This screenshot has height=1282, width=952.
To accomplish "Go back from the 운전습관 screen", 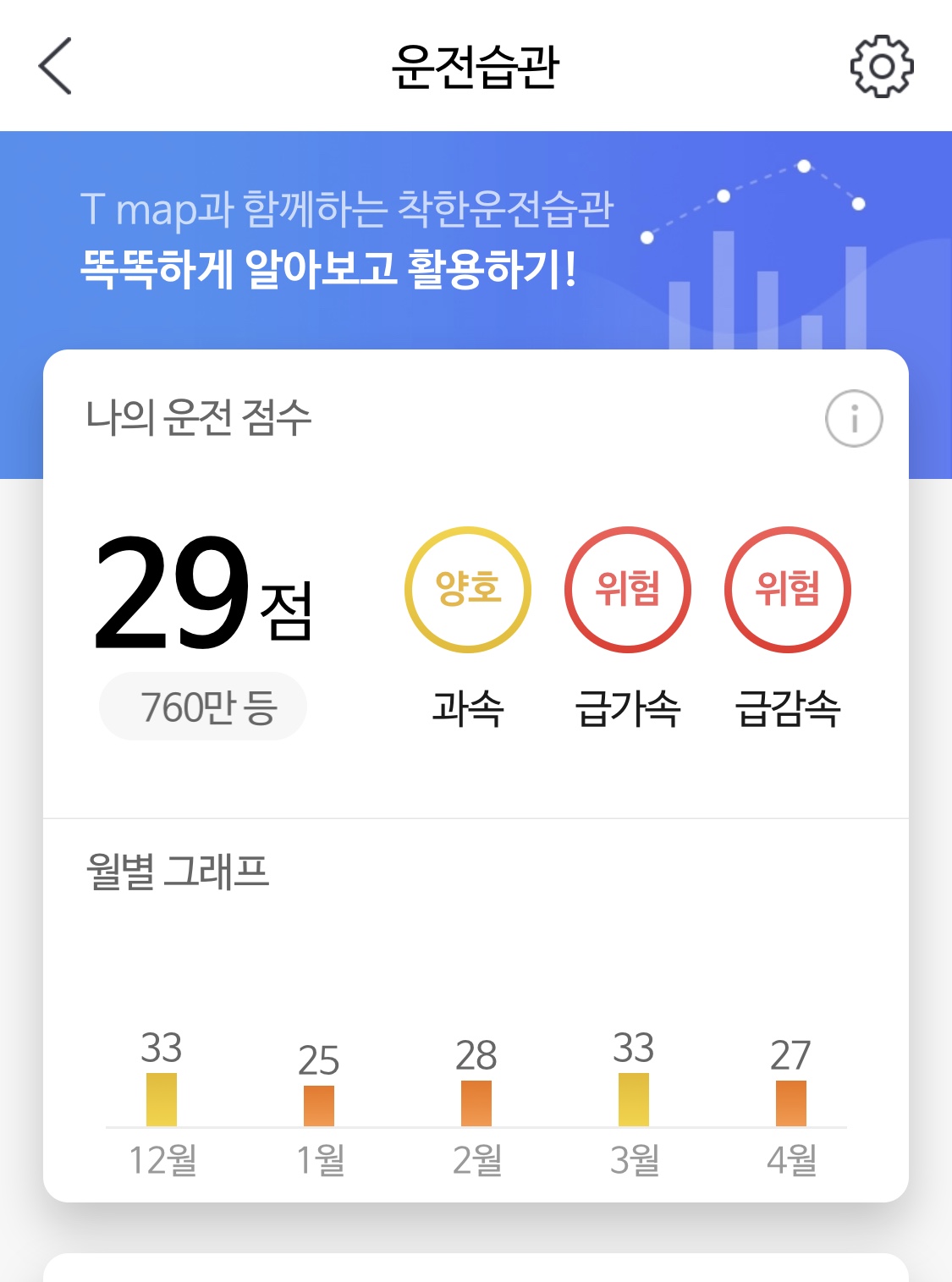I will point(56,66).
